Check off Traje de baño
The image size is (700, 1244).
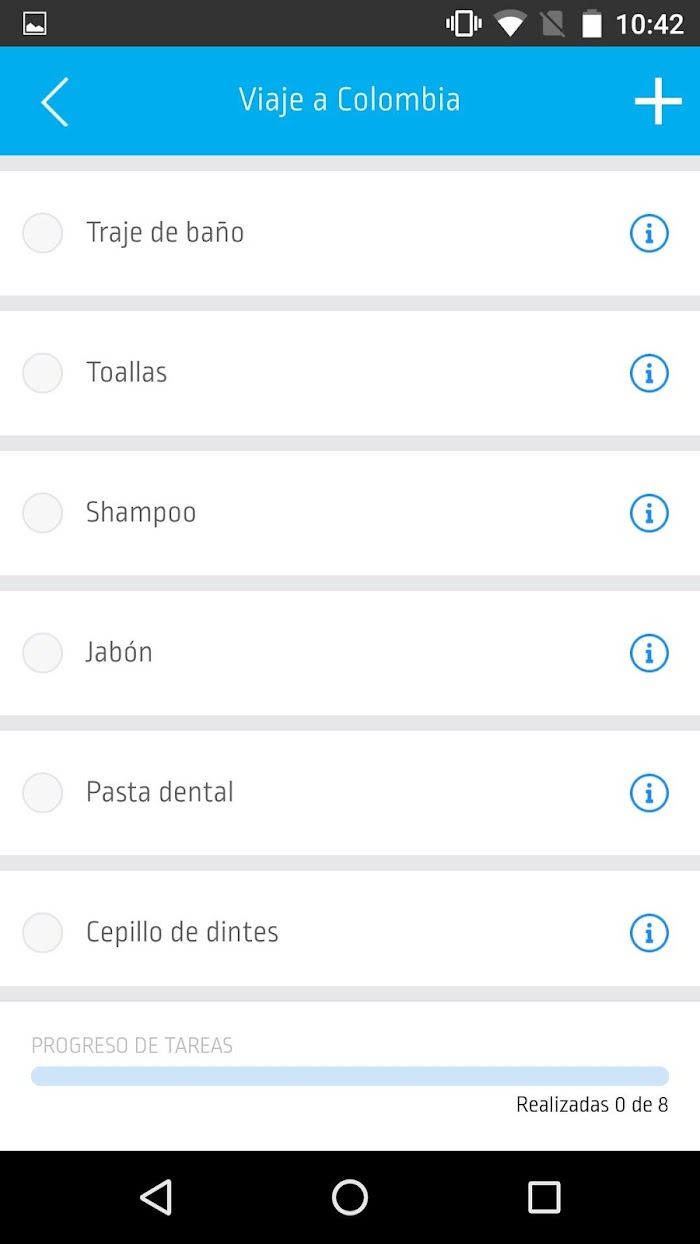(43, 233)
